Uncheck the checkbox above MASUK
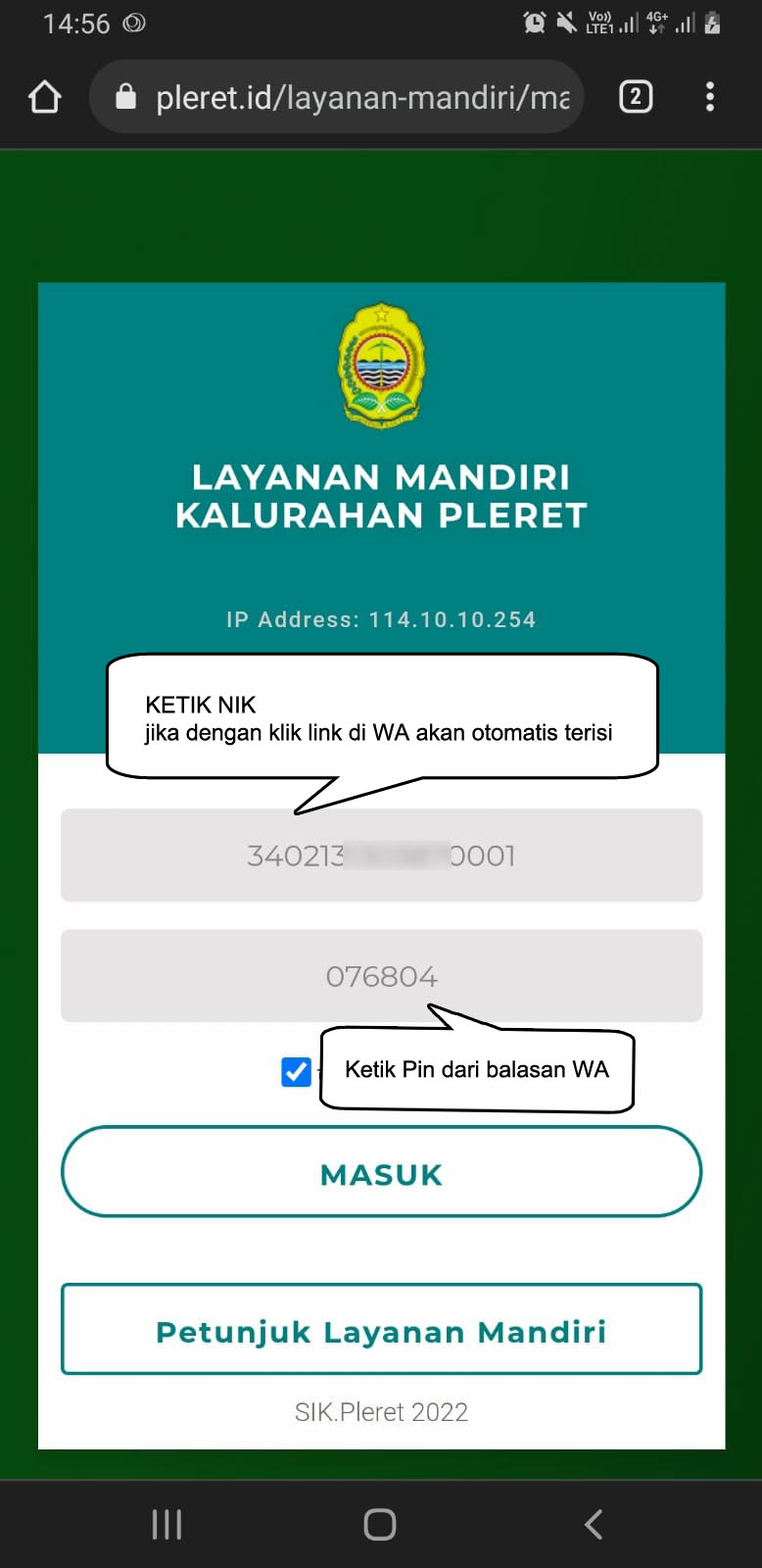 (x=296, y=1072)
